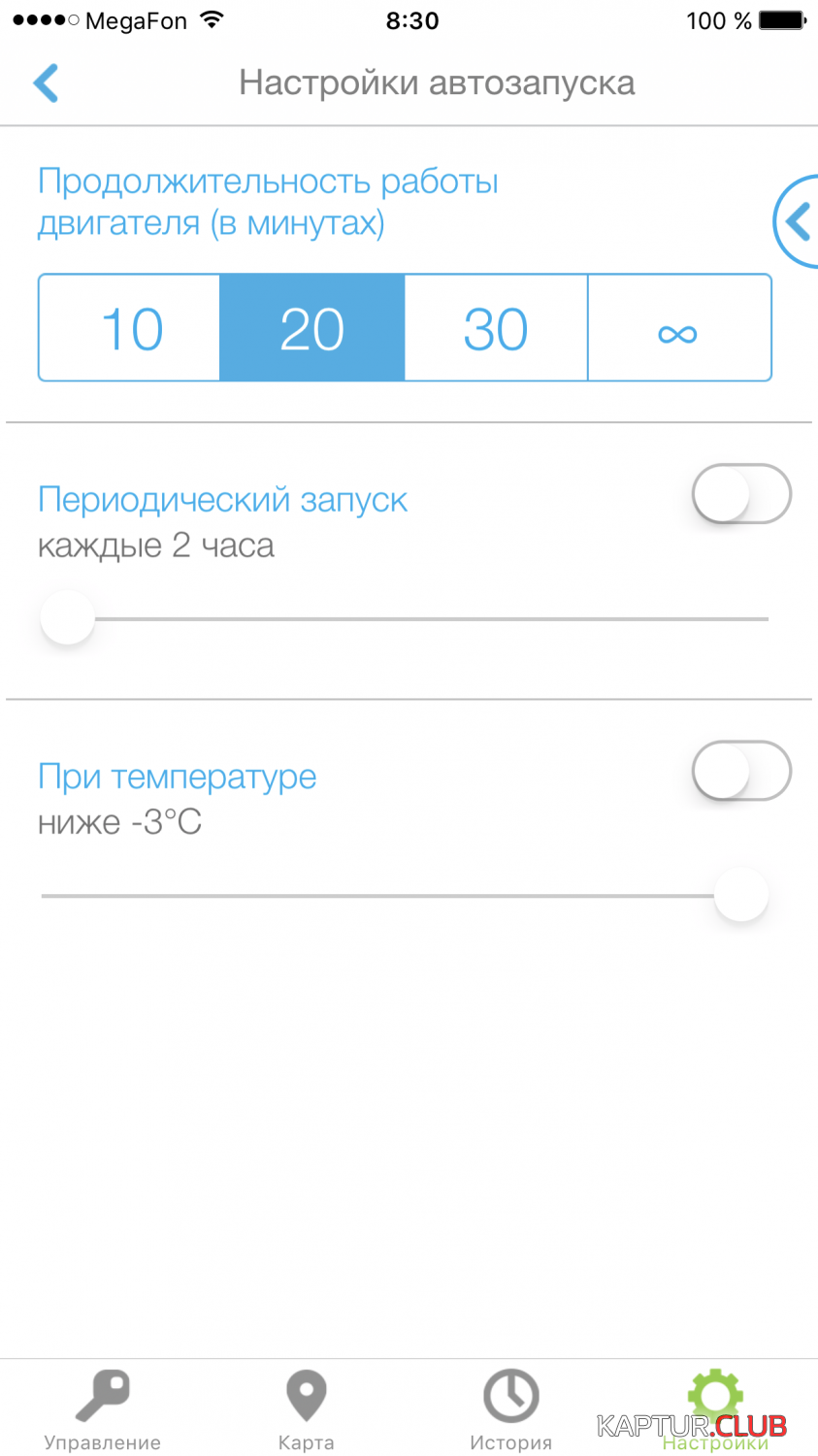Turn on При температуре switch

[741, 771]
